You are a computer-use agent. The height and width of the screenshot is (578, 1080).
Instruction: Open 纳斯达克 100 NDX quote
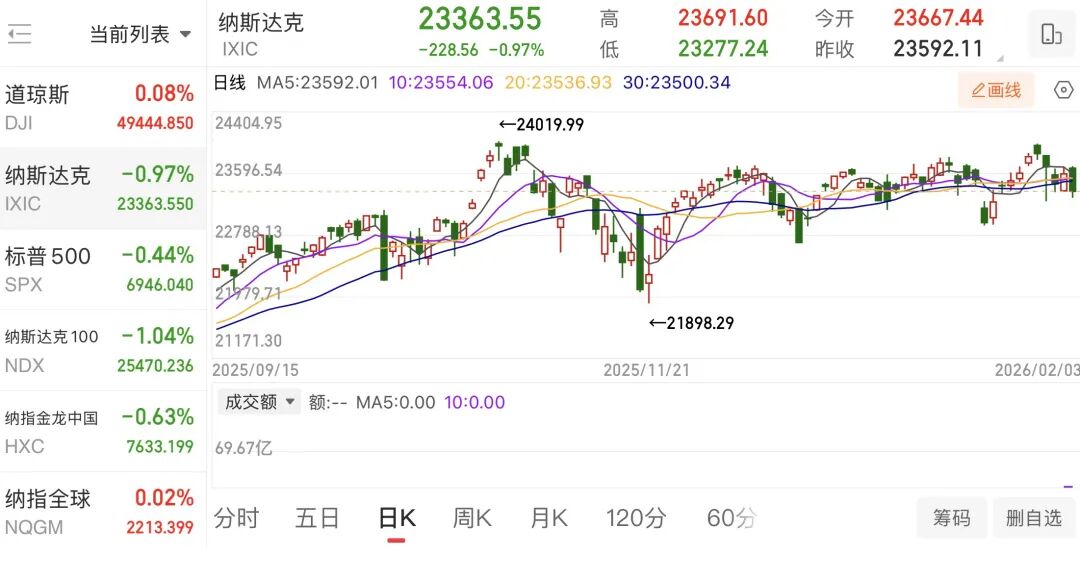pyautogui.click(x=100, y=350)
